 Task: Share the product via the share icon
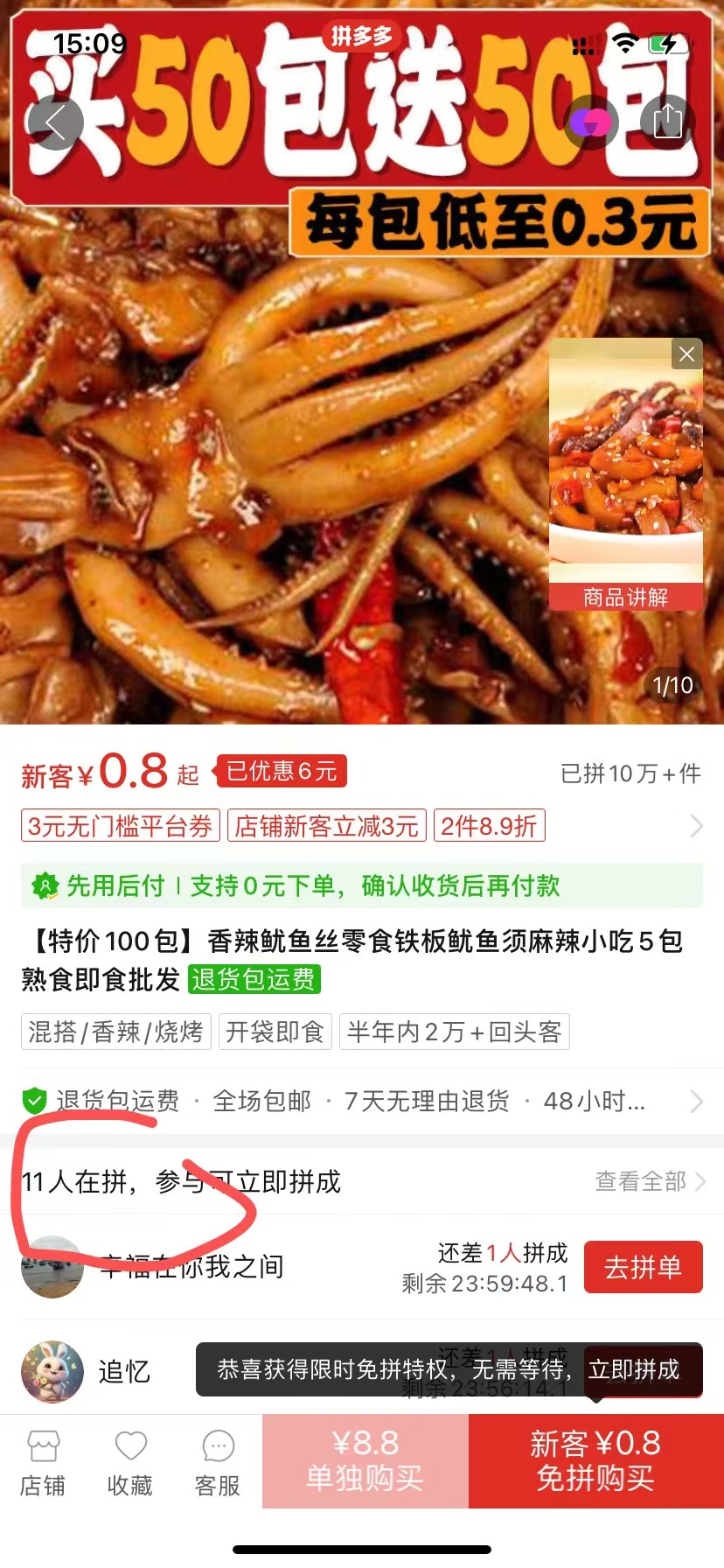pyautogui.click(x=666, y=122)
